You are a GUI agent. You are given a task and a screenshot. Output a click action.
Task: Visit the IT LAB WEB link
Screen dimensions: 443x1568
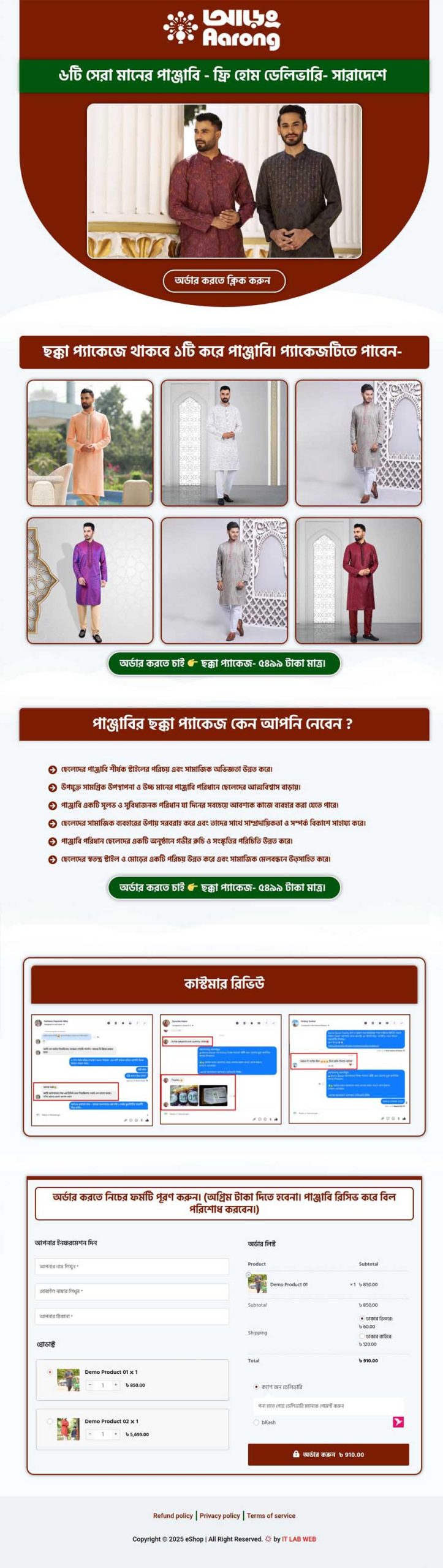coord(299,1539)
